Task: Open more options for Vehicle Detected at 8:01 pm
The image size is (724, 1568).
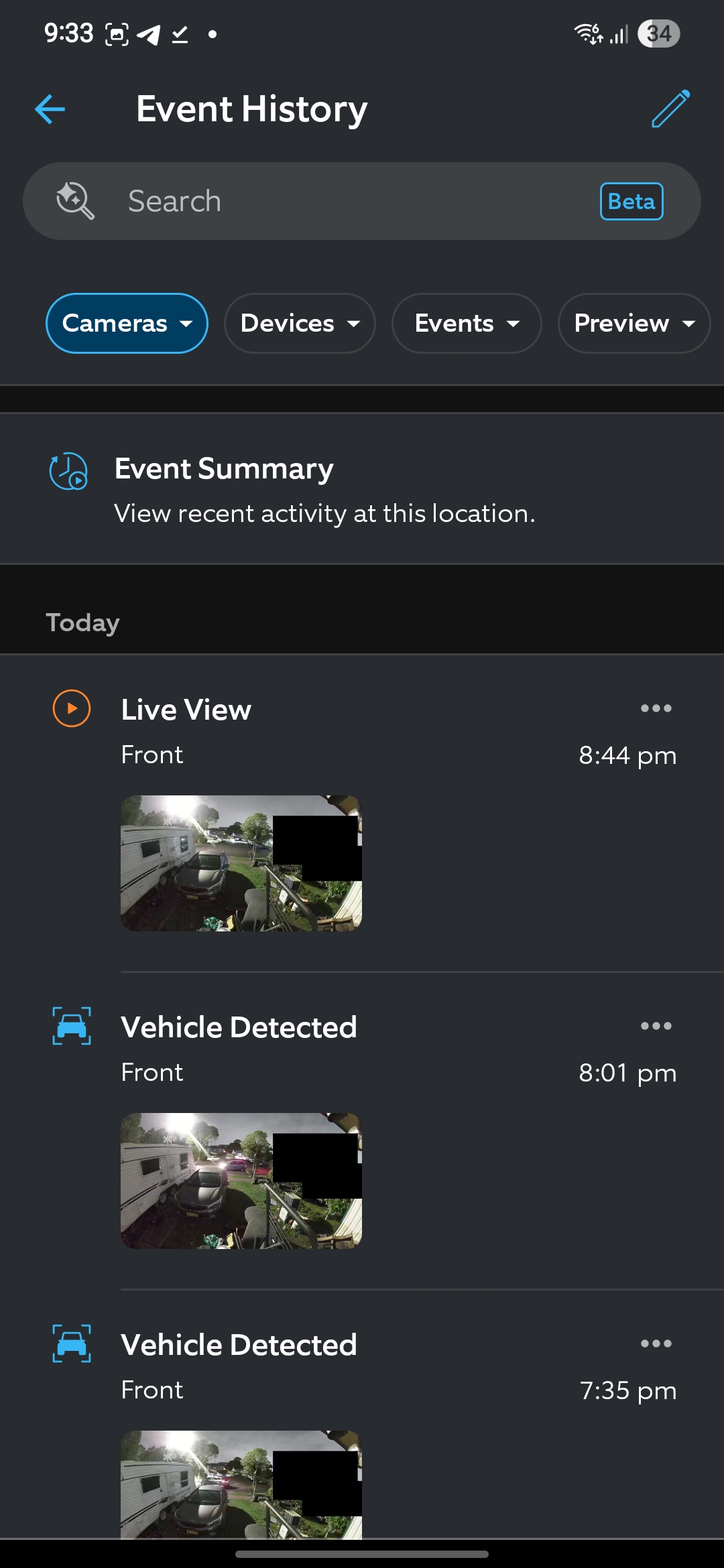Action: pos(656,1026)
